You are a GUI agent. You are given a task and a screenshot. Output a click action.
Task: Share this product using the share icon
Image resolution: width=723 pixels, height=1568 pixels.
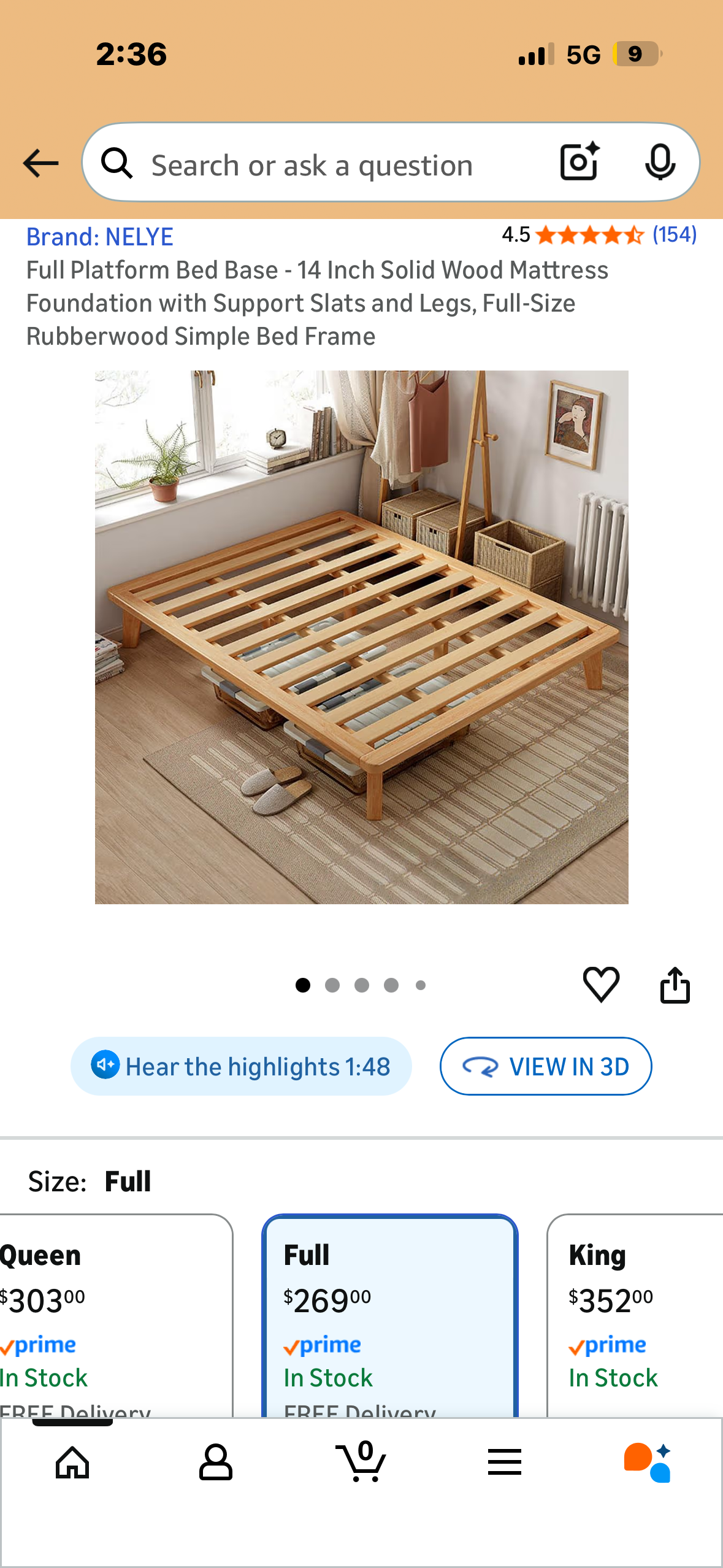675,985
